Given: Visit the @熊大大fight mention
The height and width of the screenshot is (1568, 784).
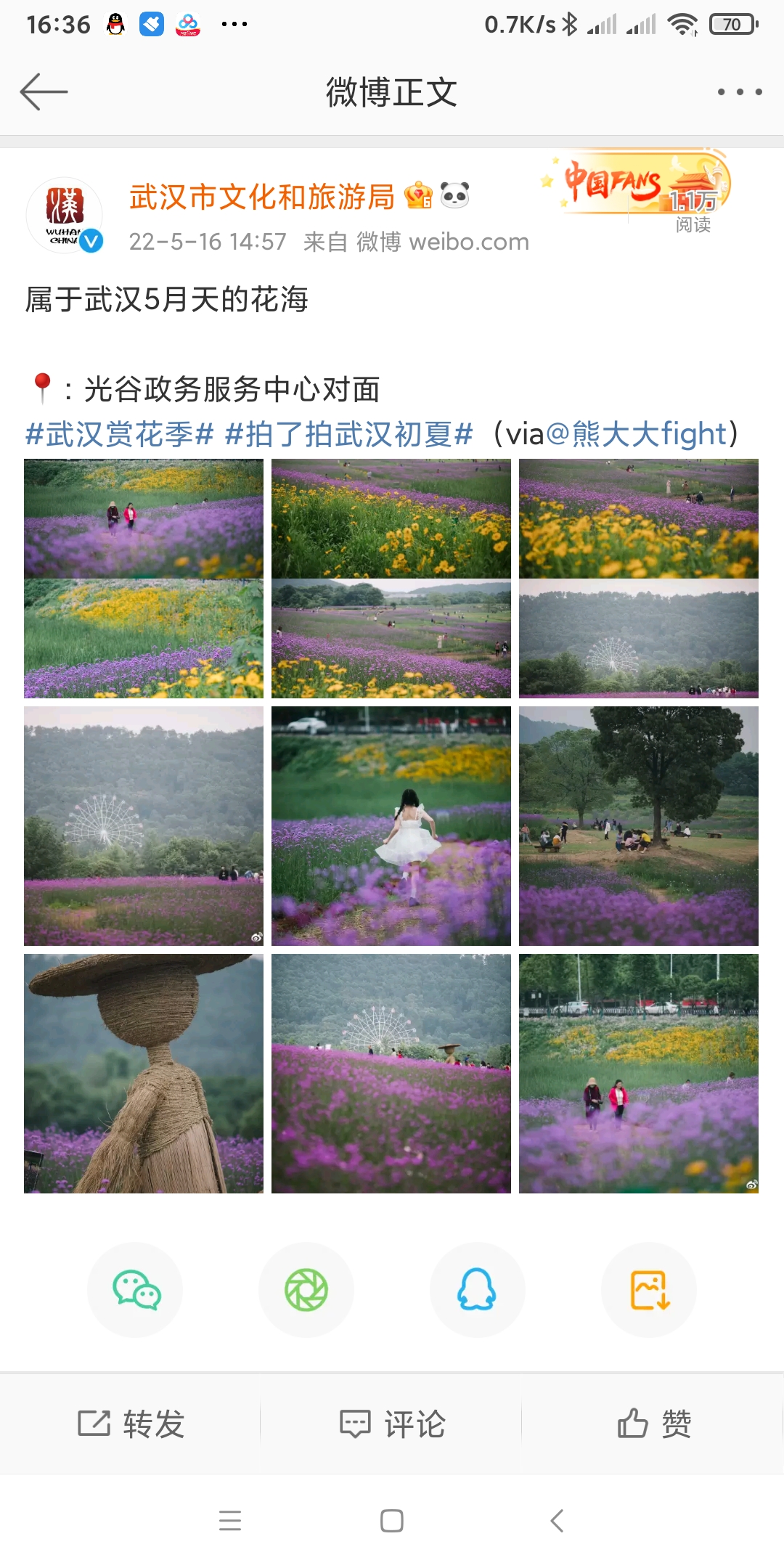Looking at the screenshot, I should pos(635,434).
